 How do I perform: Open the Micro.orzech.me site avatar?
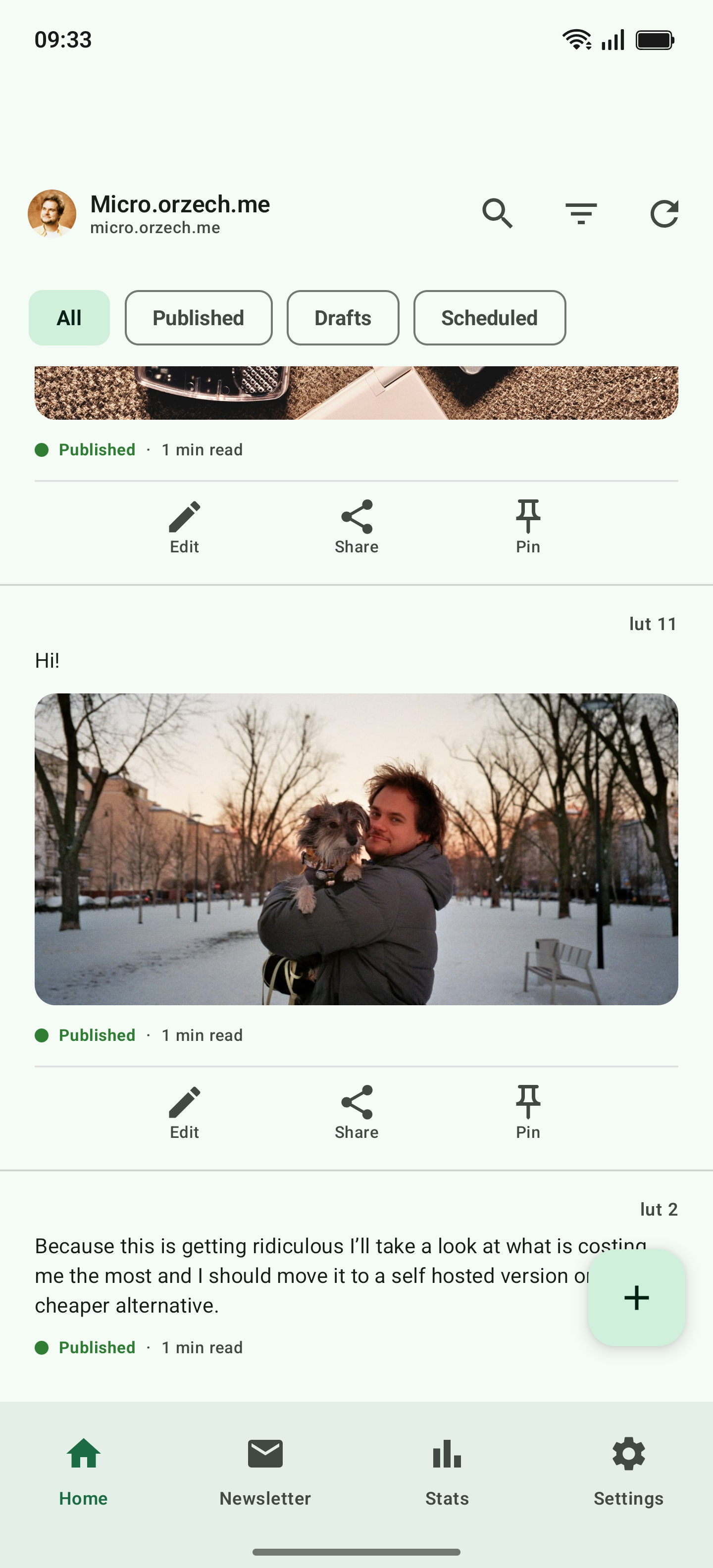(52, 213)
